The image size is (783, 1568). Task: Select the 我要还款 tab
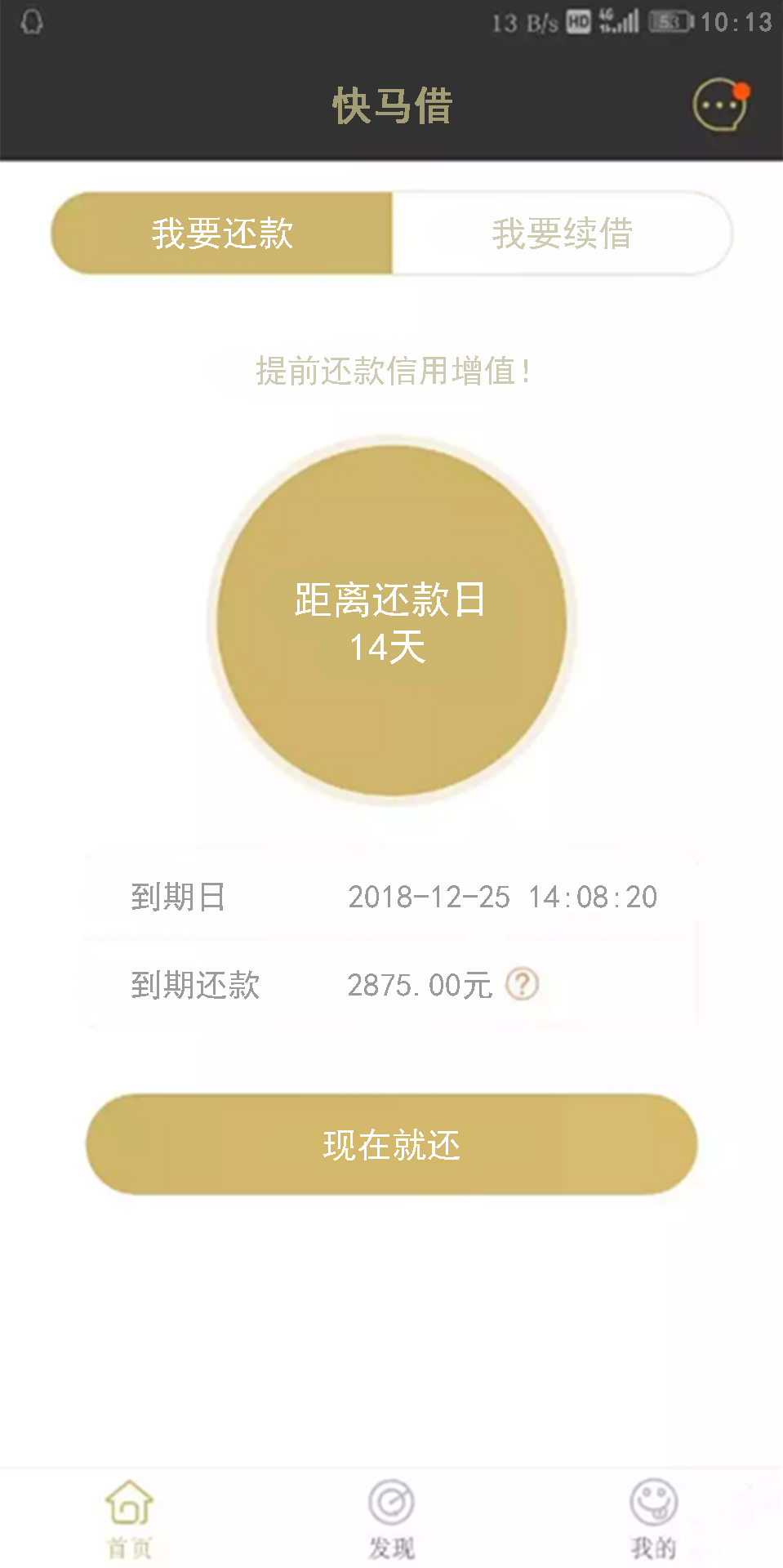coord(222,234)
